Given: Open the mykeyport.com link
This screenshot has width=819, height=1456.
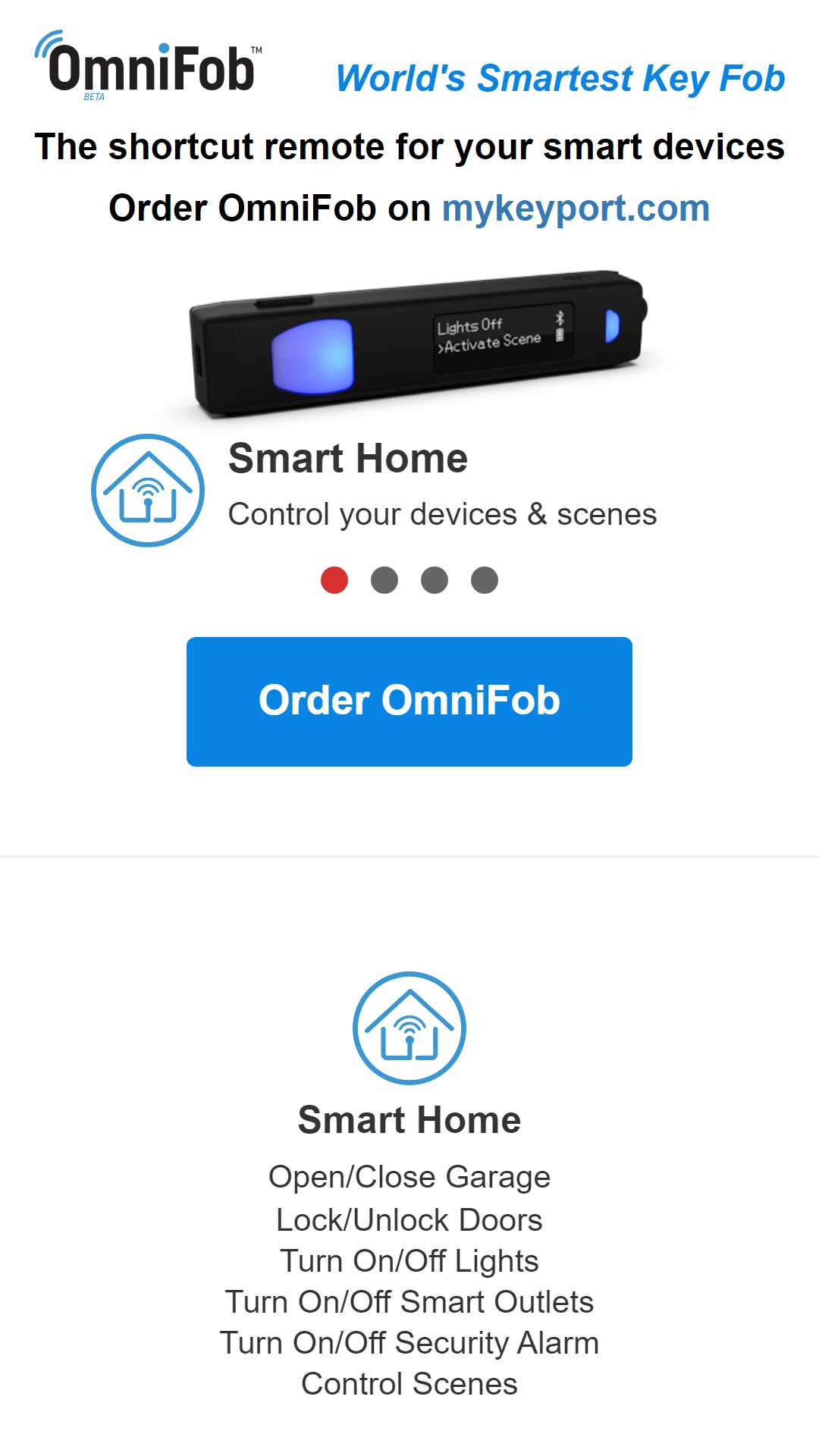Looking at the screenshot, I should pos(576,209).
